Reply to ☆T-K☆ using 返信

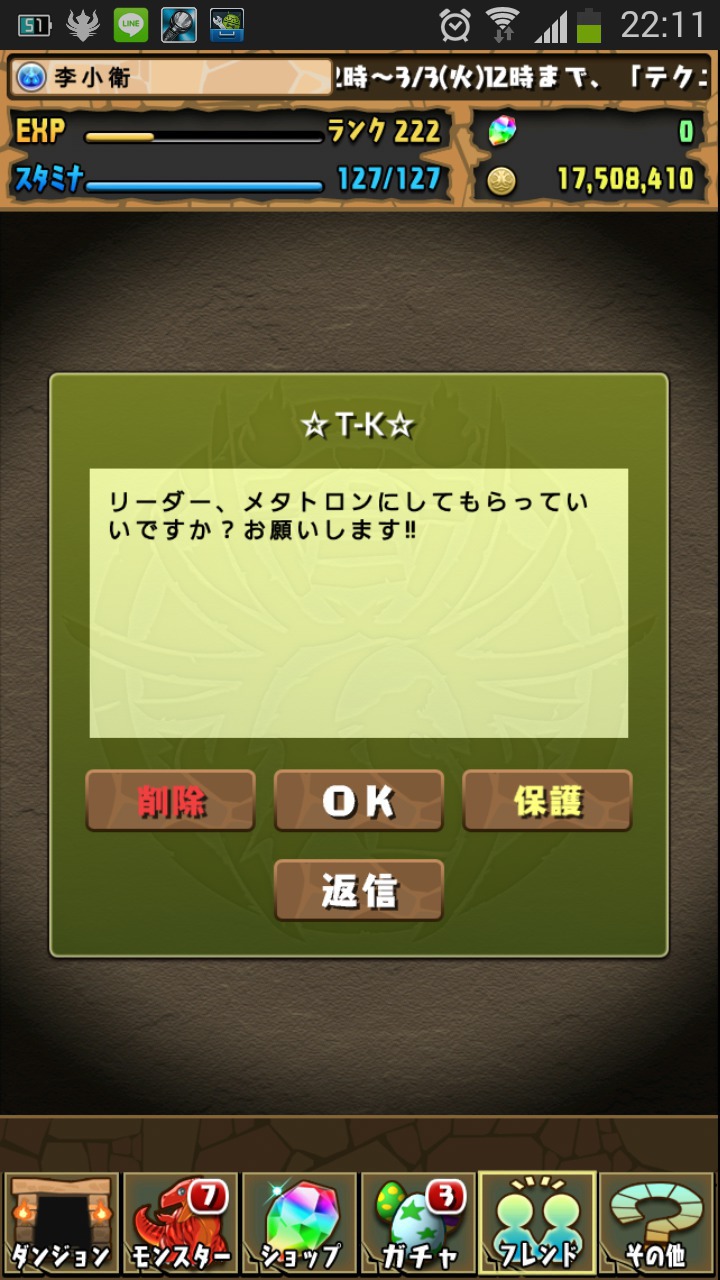pos(359,890)
